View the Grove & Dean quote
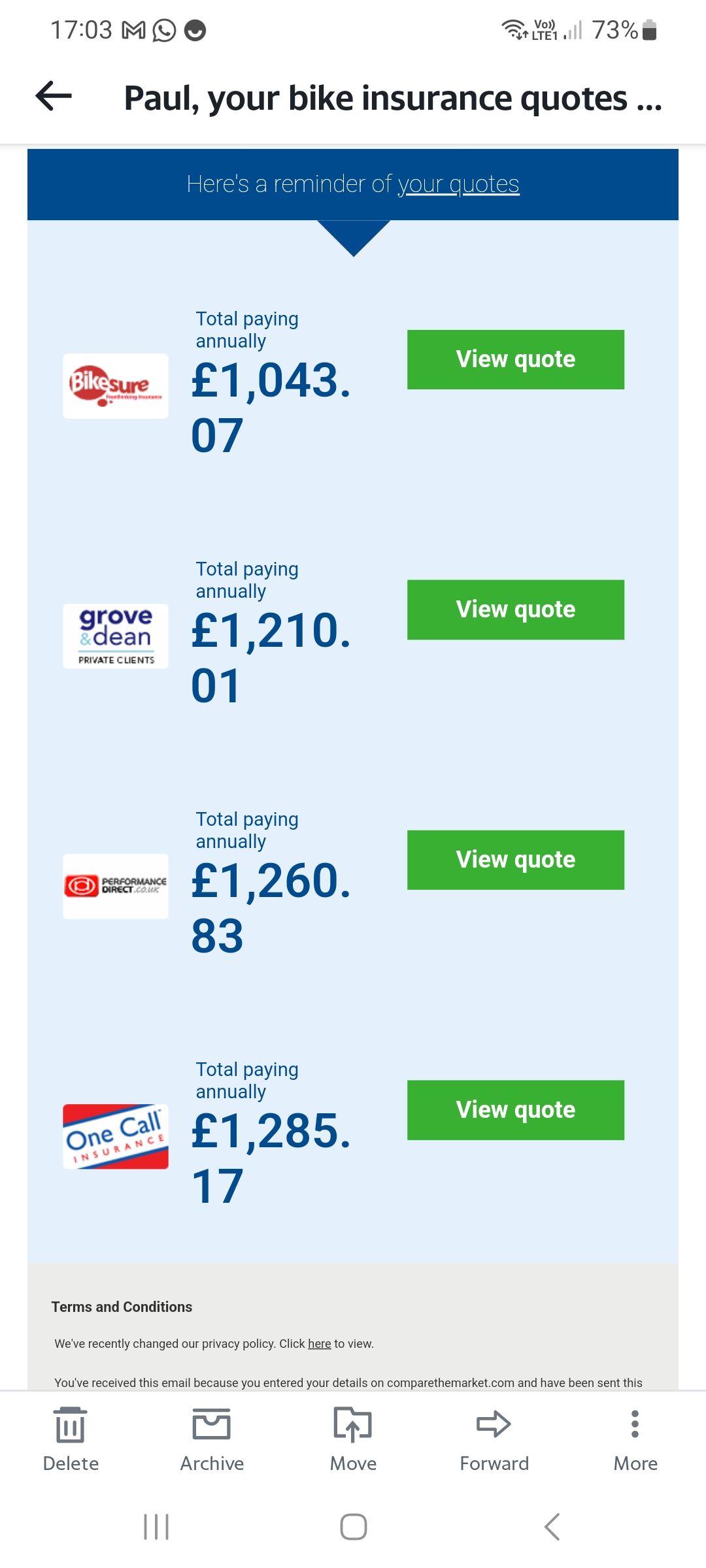706x1568 pixels. coord(515,610)
